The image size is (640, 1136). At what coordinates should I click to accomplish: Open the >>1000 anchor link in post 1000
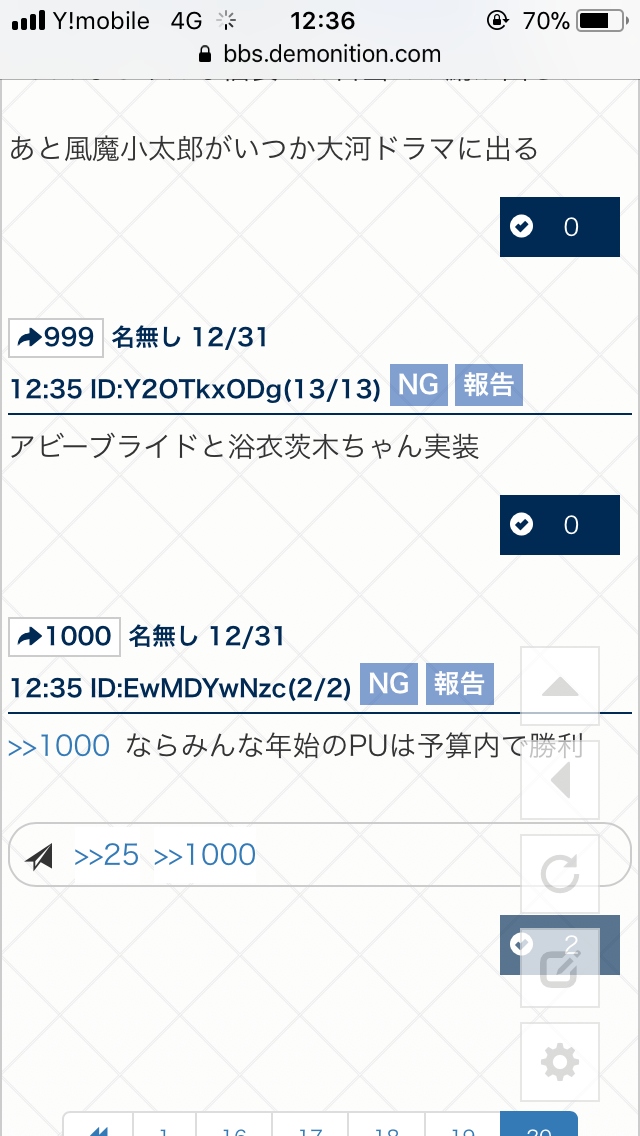(x=59, y=746)
